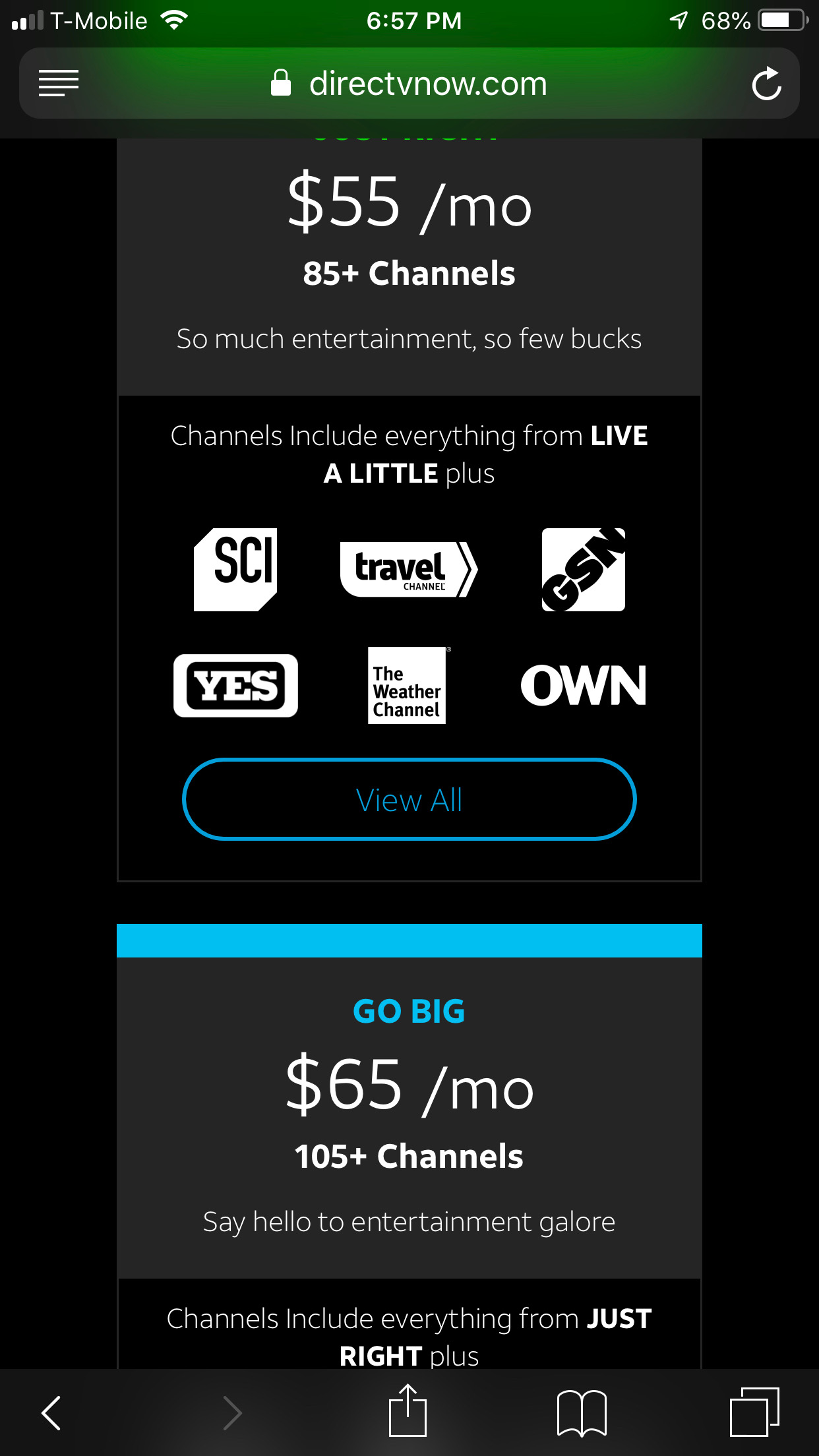The image size is (819, 1456).
Task: View all channels in the $55 plan
Action: click(x=409, y=799)
